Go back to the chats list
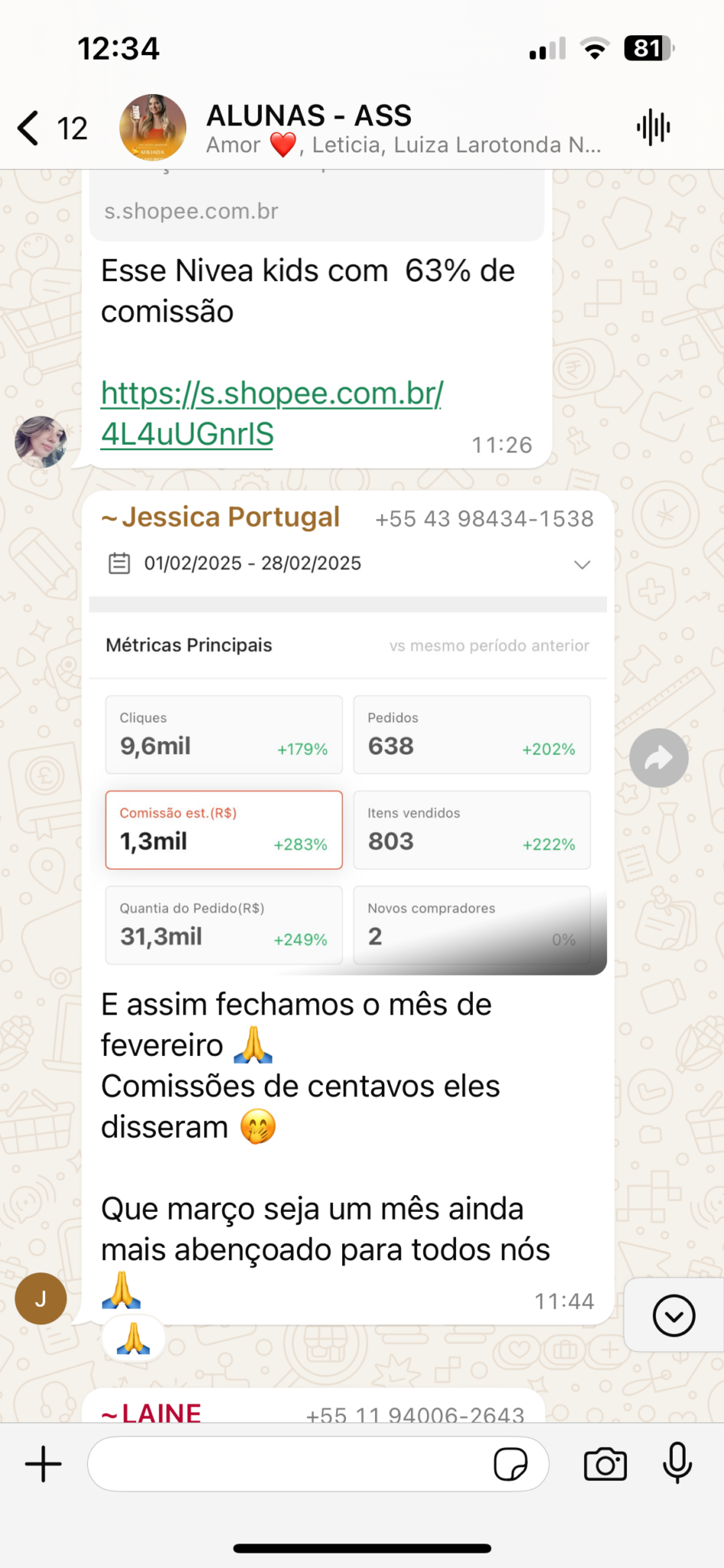The width and height of the screenshot is (724, 1568). 31,128
